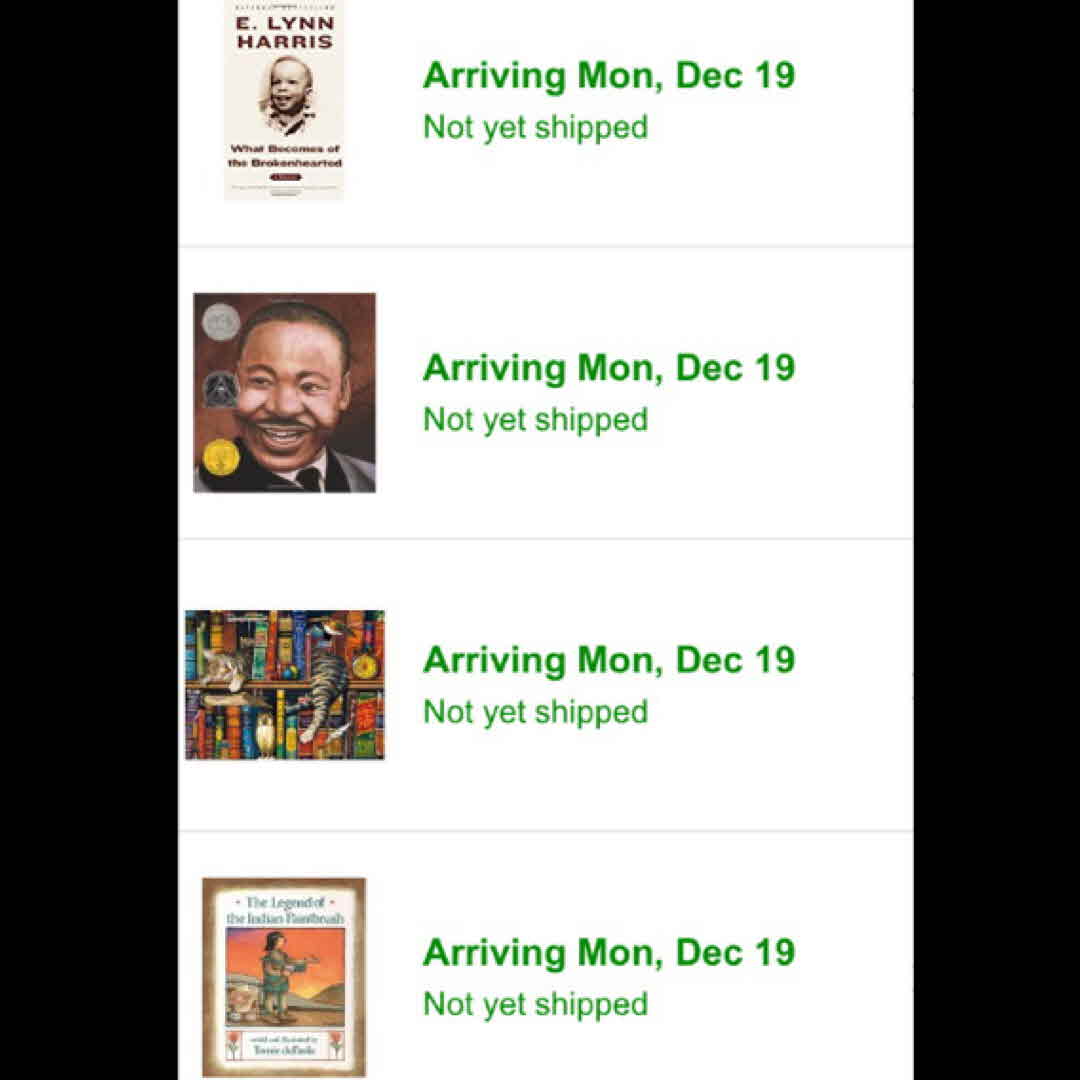
Task: Open the Martin Luther King book order
Action: (x=284, y=392)
